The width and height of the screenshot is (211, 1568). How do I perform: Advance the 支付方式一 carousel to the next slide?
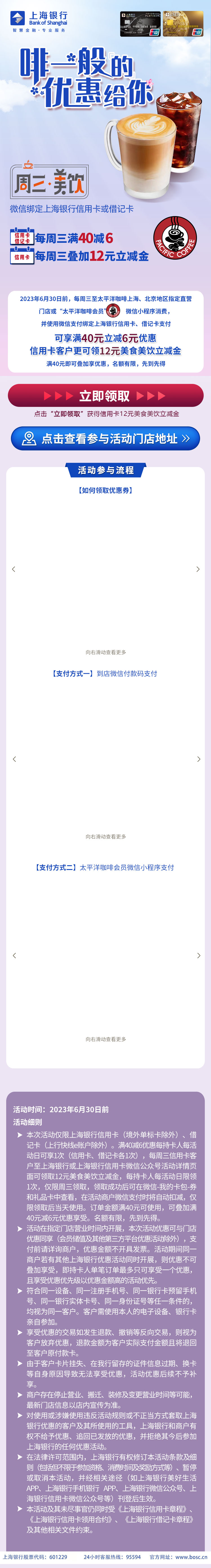pyautogui.click(x=197, y=759)
